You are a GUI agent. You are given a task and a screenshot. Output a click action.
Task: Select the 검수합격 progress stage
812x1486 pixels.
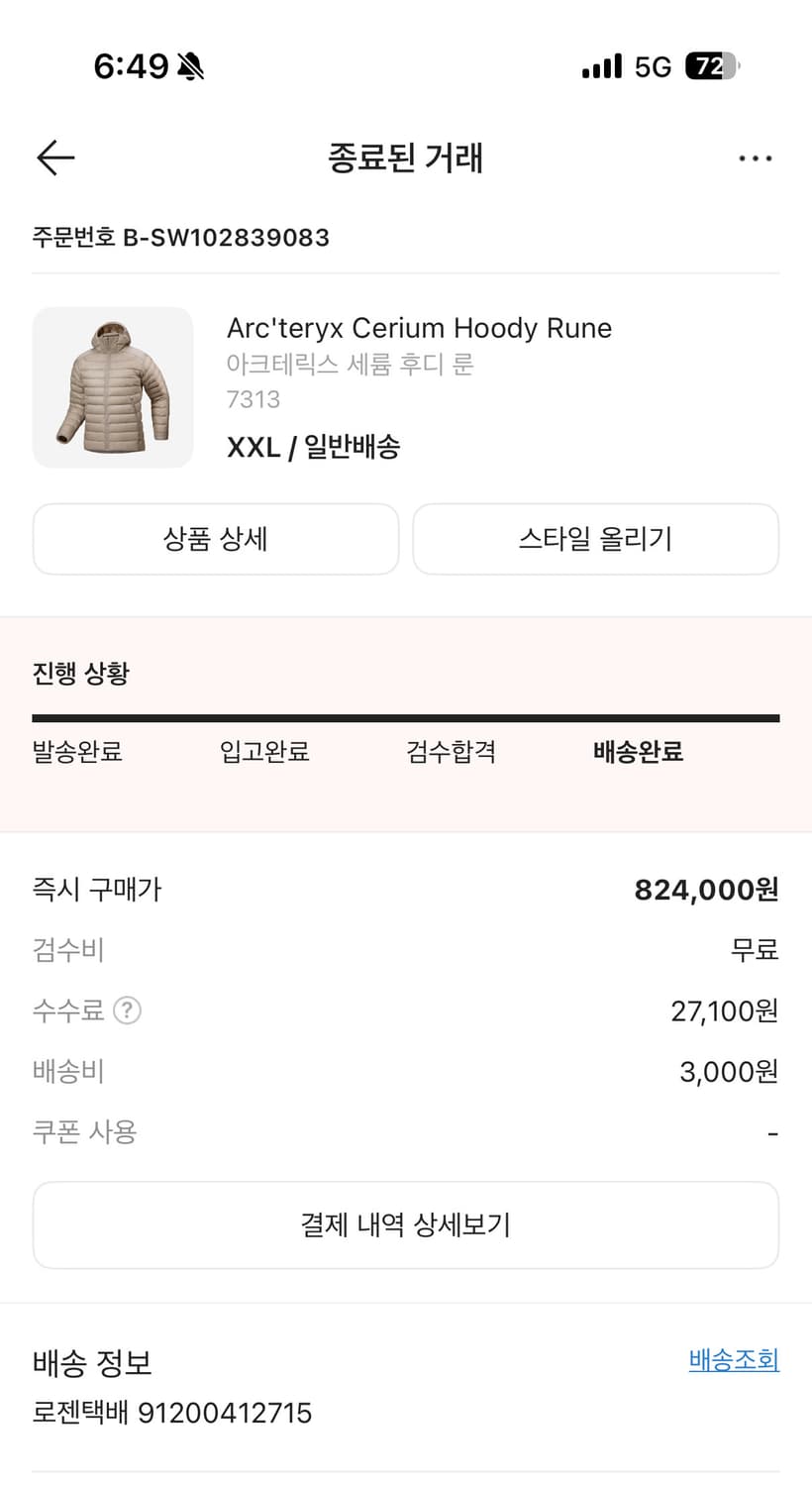(x=451, y=752)
